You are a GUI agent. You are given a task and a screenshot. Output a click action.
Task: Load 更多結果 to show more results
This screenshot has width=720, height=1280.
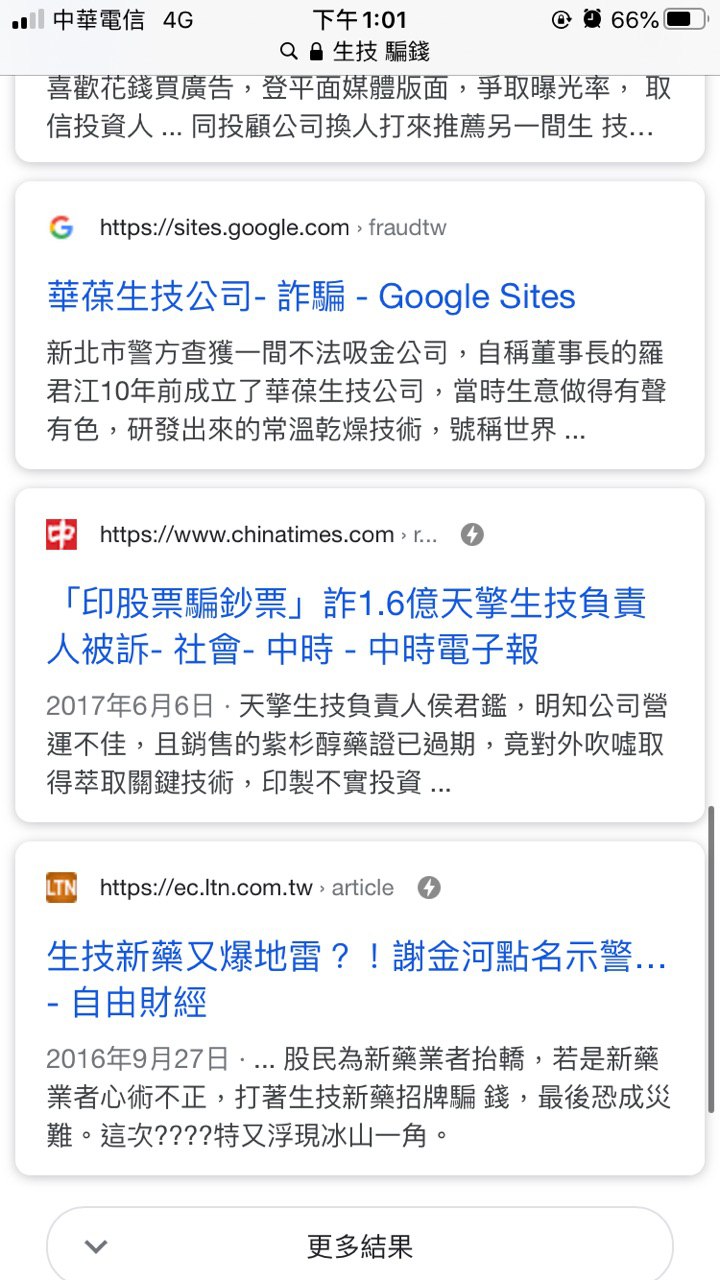point(360,1246)
